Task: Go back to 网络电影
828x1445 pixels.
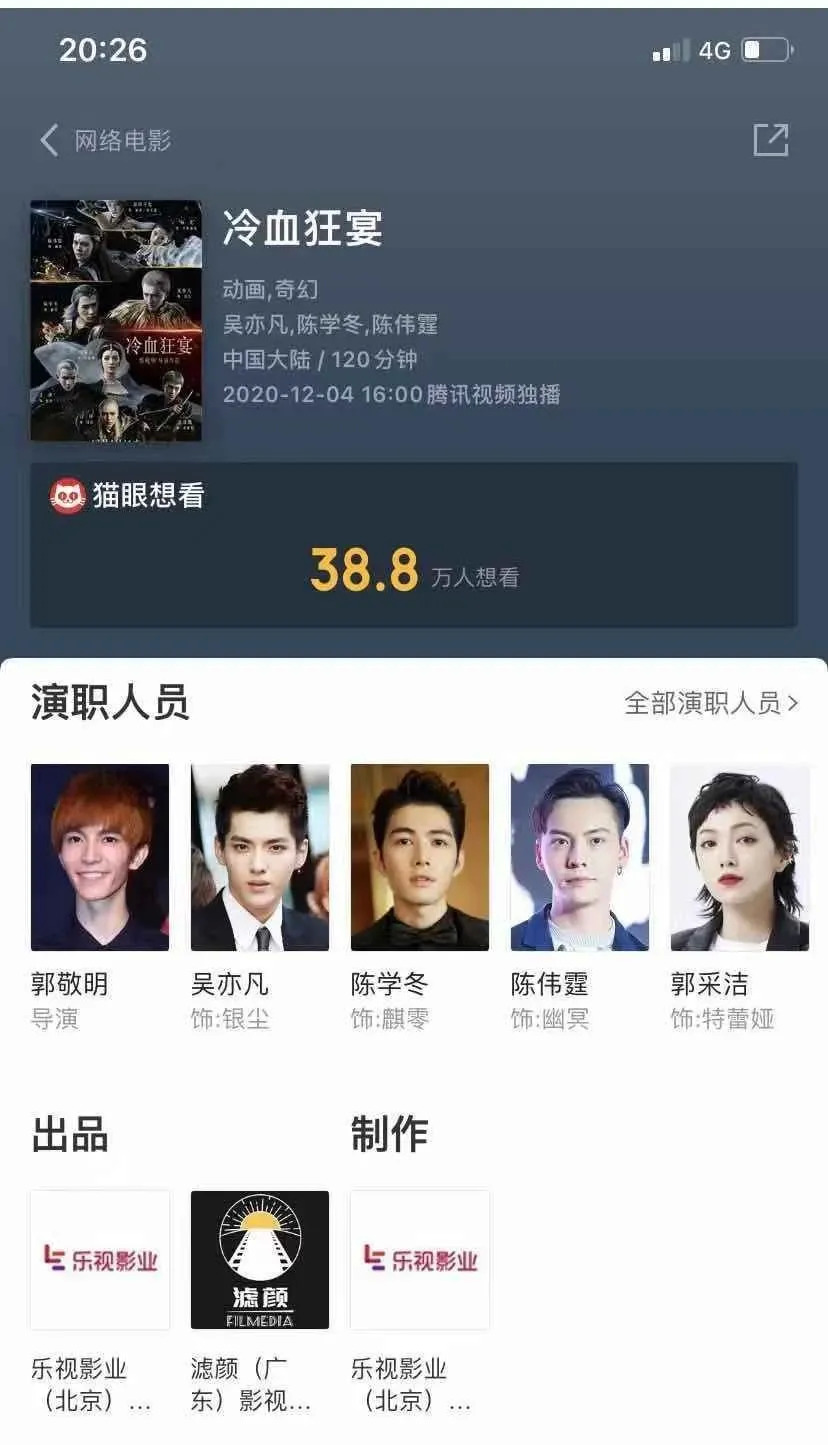Action: tap(104, 140)
